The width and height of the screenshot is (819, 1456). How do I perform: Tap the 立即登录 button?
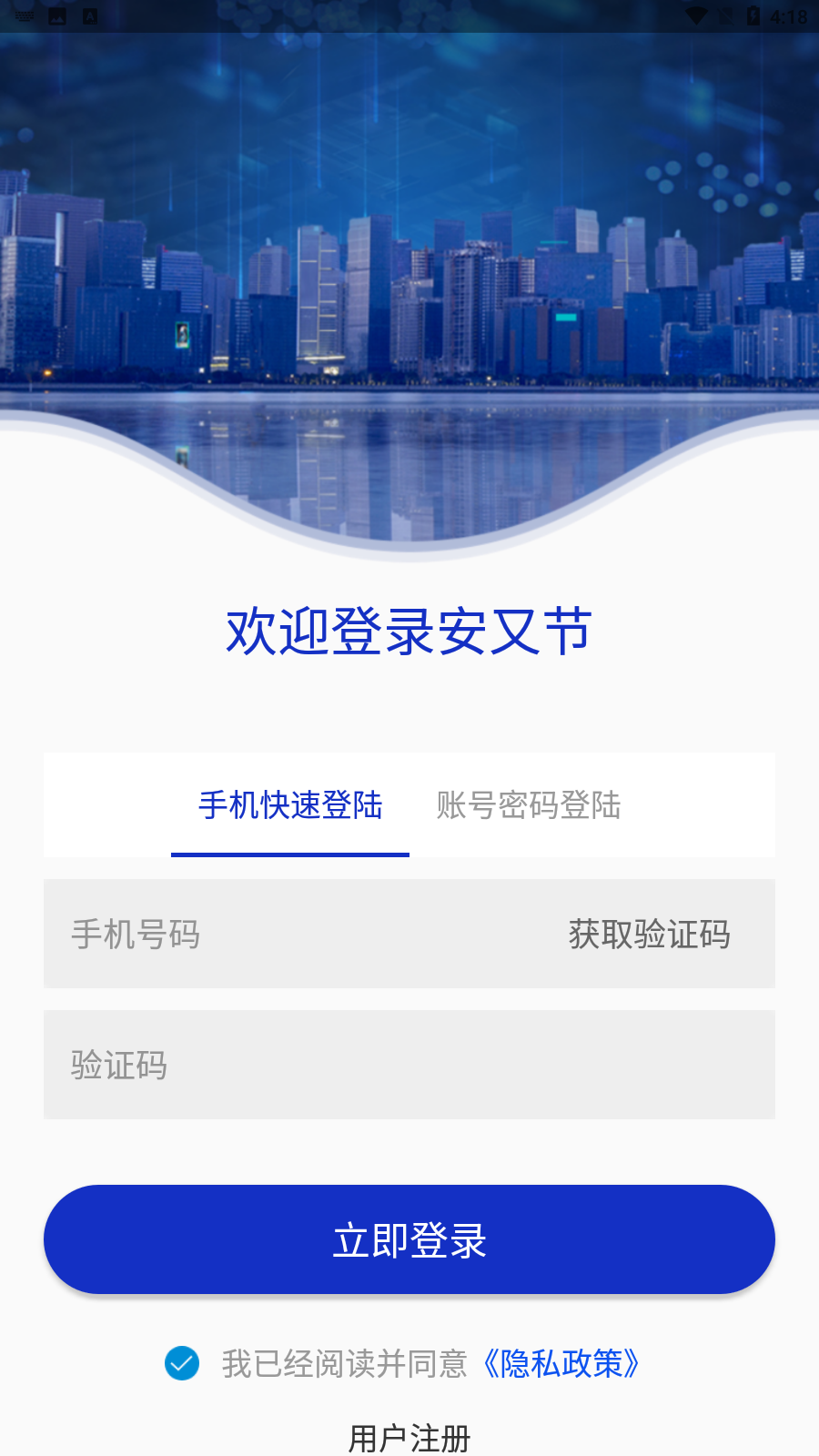409,1239
